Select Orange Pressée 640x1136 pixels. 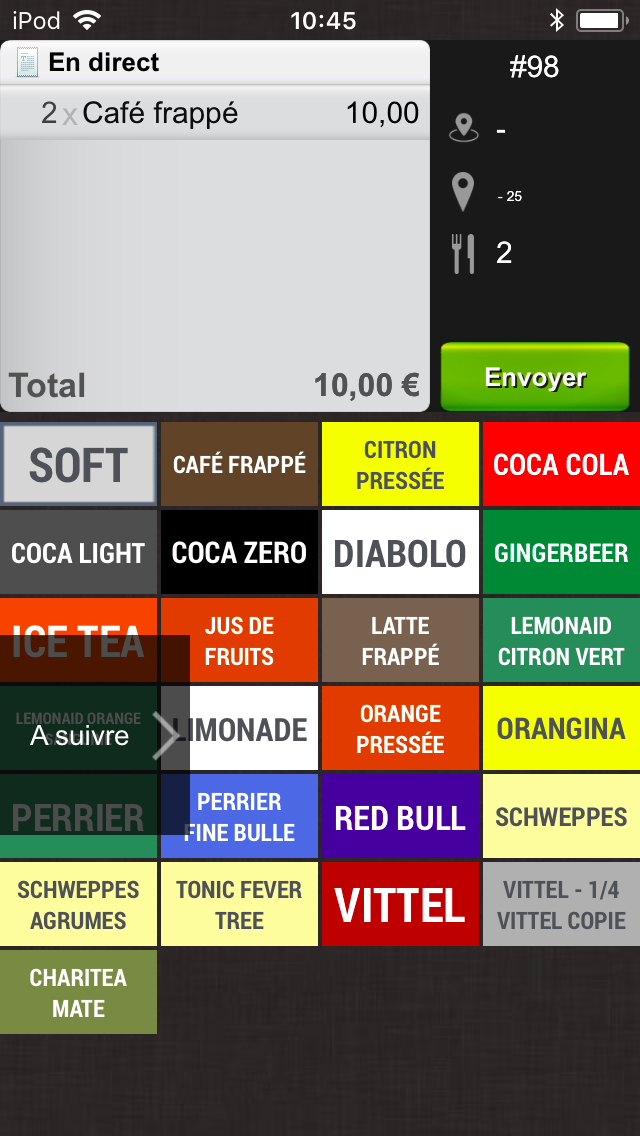[x=400, y=729]
